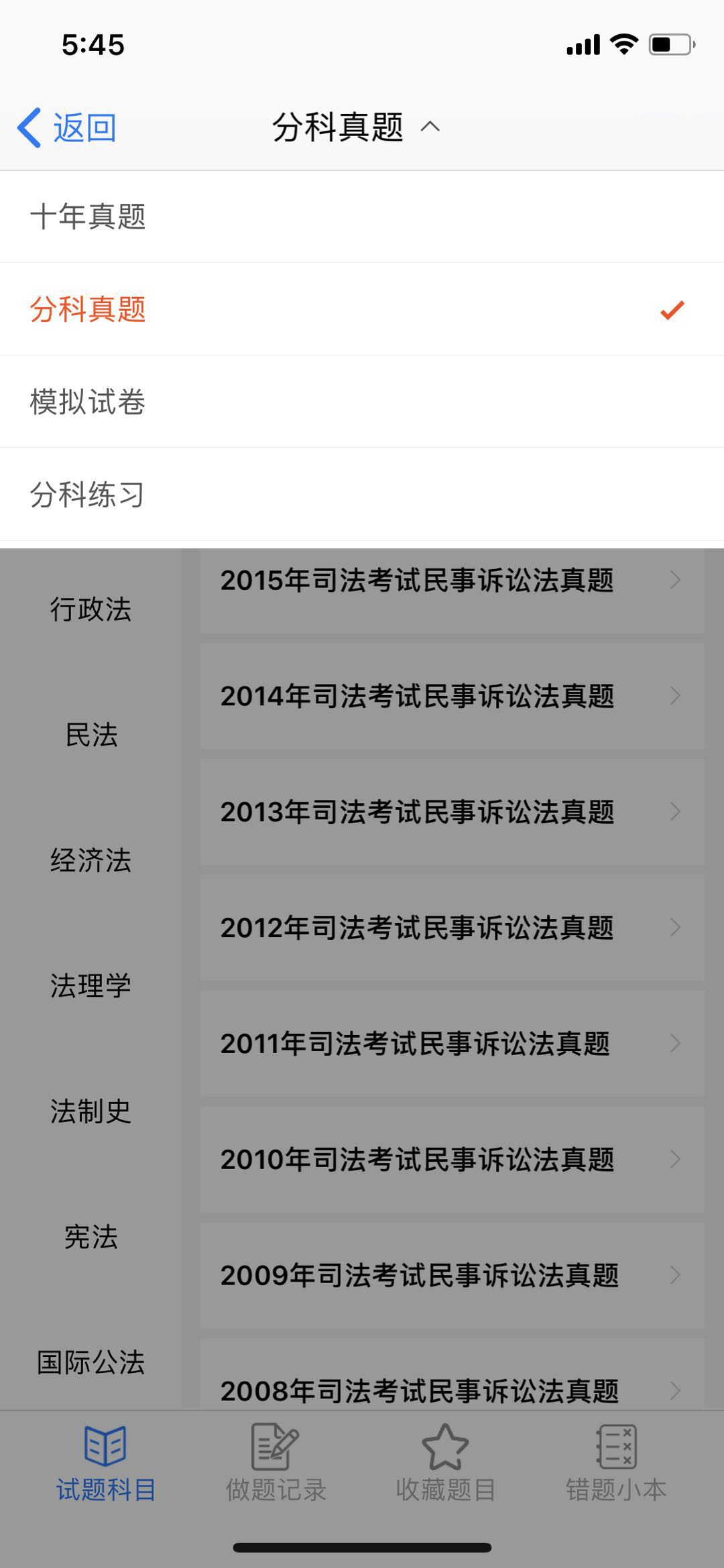Screen dimensions: 724x1568
Task: Show the 经济法 subject papers
Action: point(90,860)
